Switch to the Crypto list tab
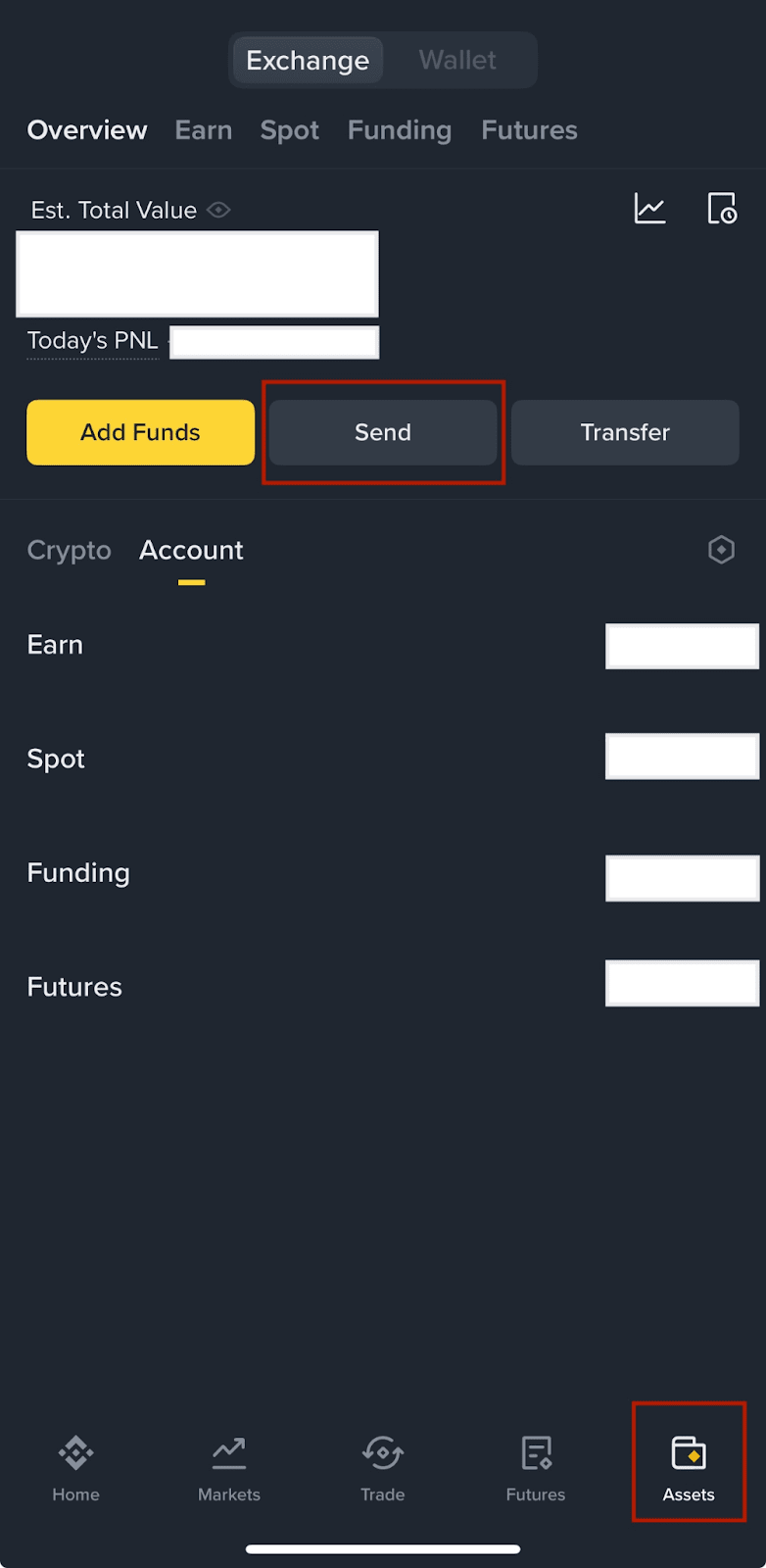The height and width of the screenshot is (1568, 766). pos(70,551)
